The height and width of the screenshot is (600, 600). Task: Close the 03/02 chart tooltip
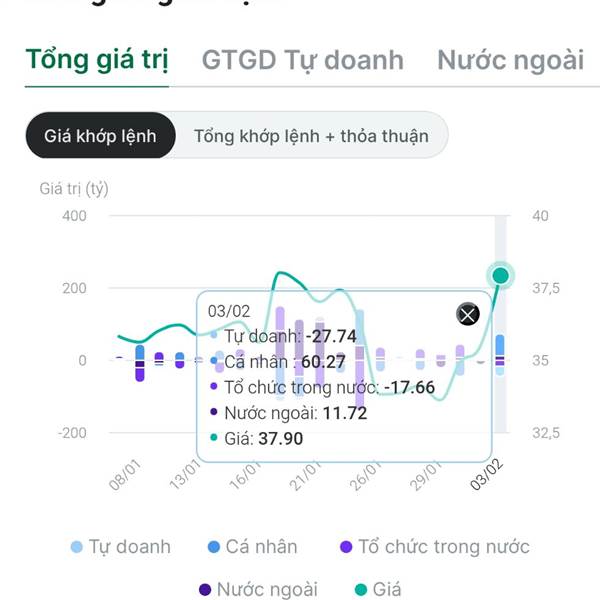468,314
